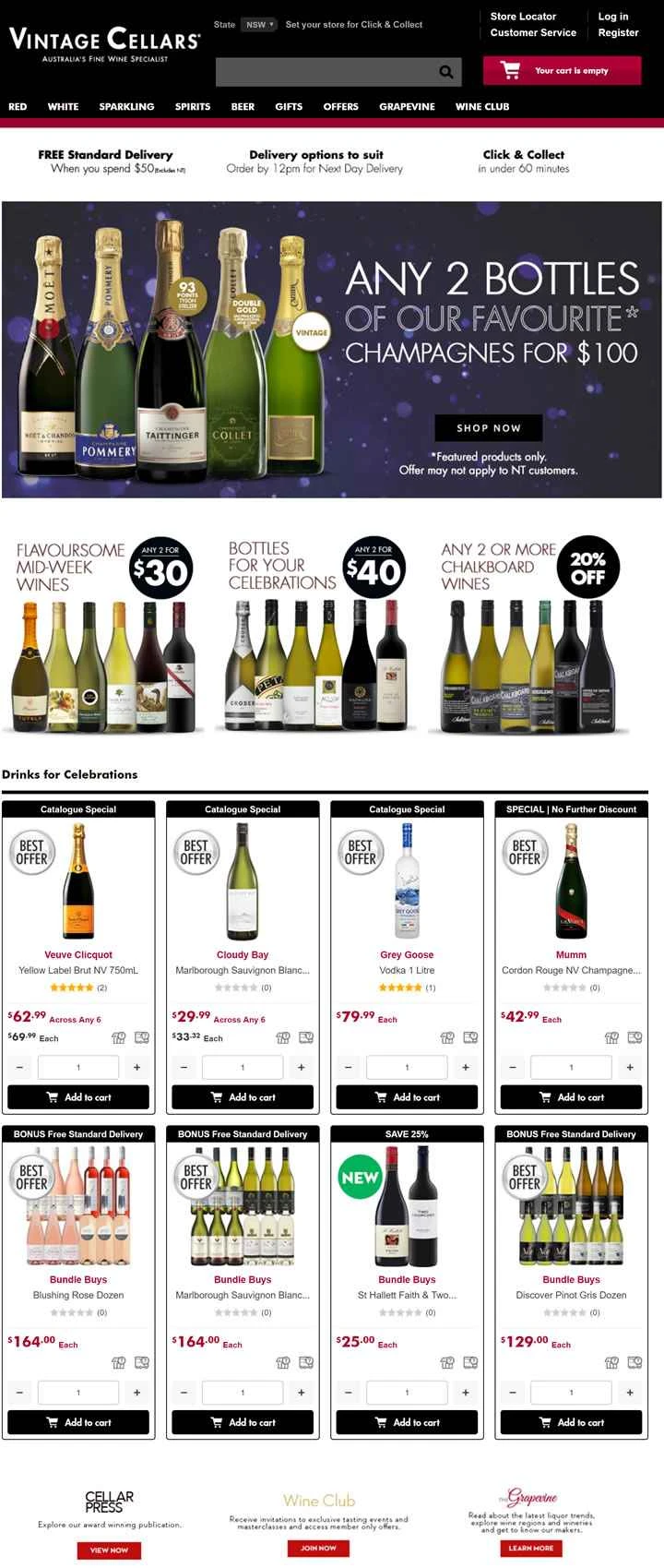Tap JOIN NOW for Wine Club
Viewport: 664px width, 1568px height.
[318, 1548]
